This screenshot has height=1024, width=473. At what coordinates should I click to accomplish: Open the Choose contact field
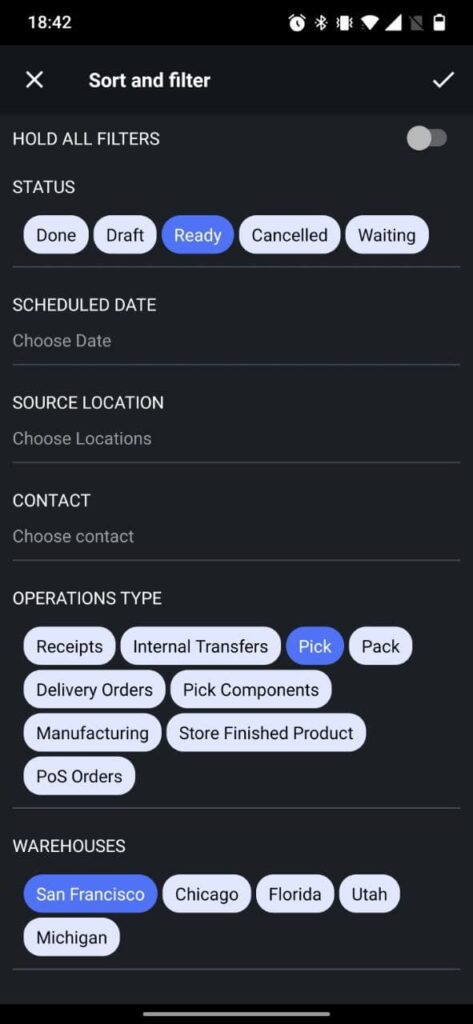73,536
